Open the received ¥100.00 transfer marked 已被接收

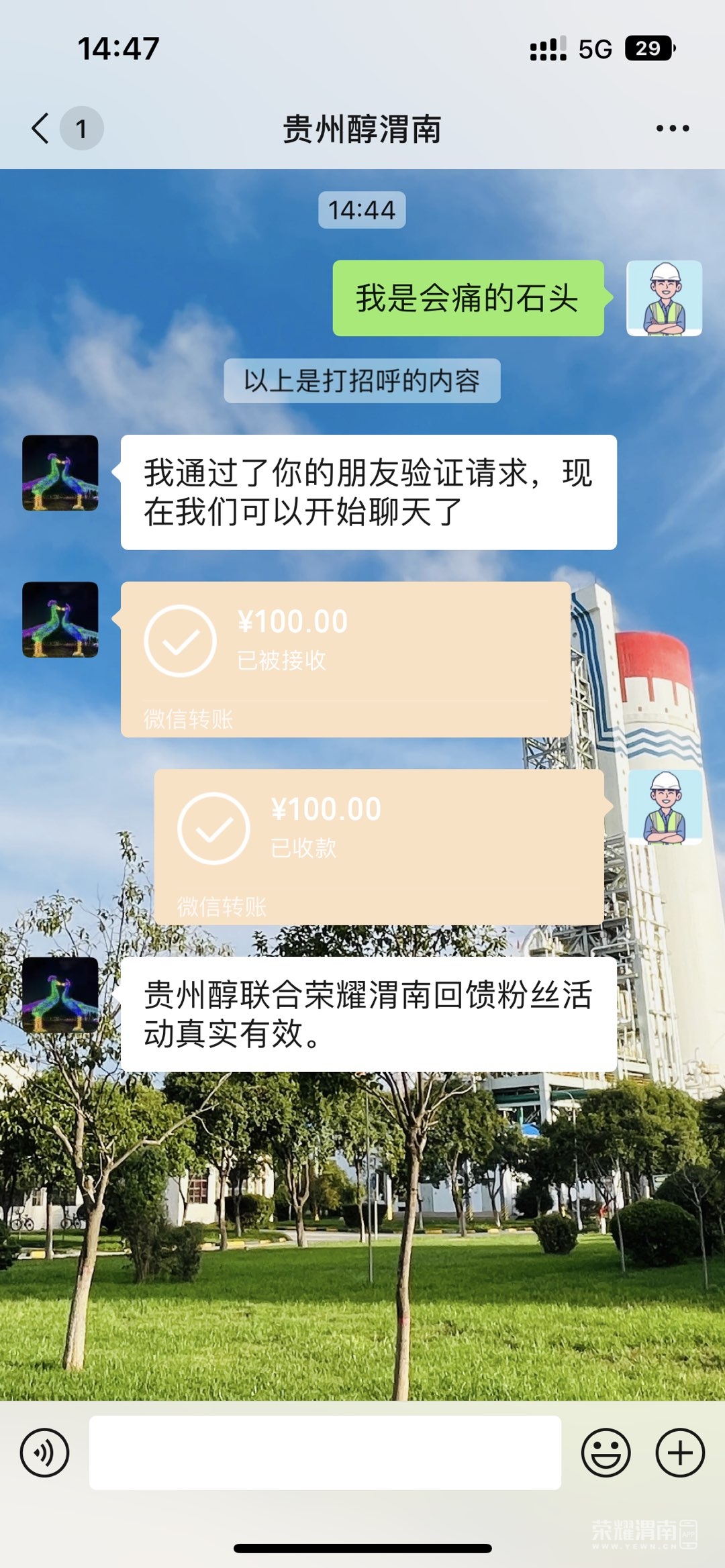pos(345,659)
